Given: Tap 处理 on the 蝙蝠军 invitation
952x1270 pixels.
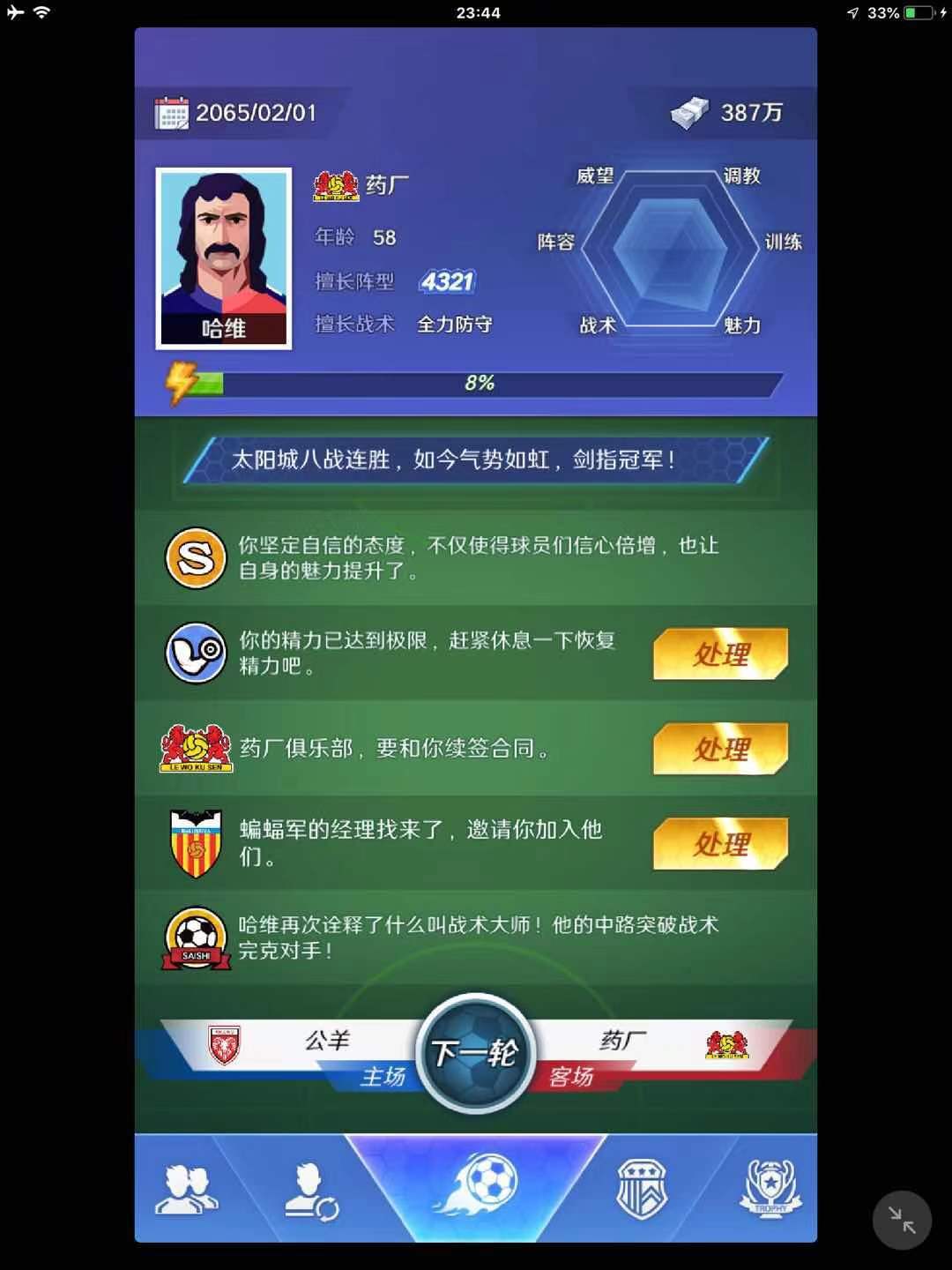Looking at the screenshot, I should click(x=720, y=844).
